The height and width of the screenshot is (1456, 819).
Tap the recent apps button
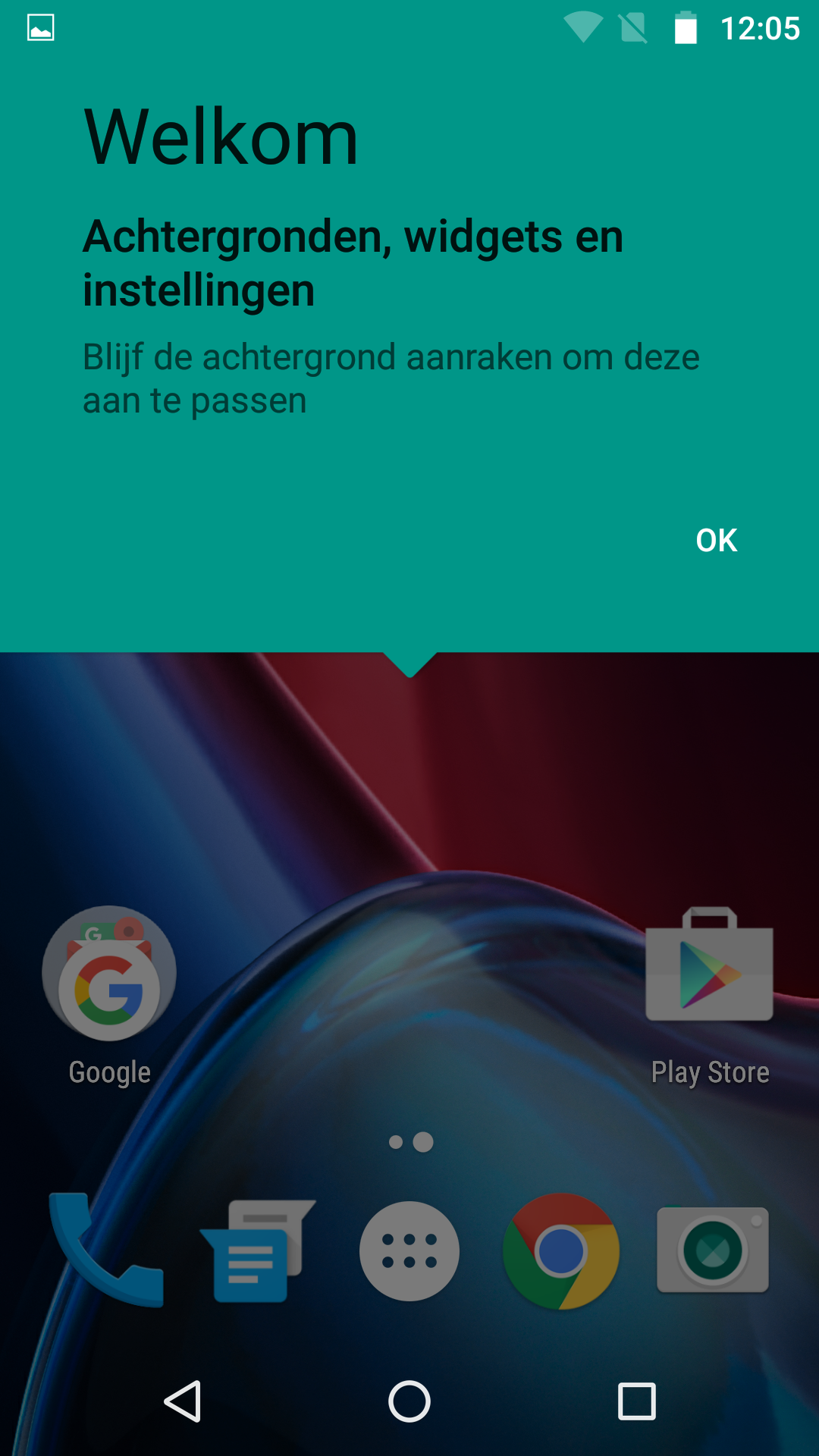pos(637,1401)
